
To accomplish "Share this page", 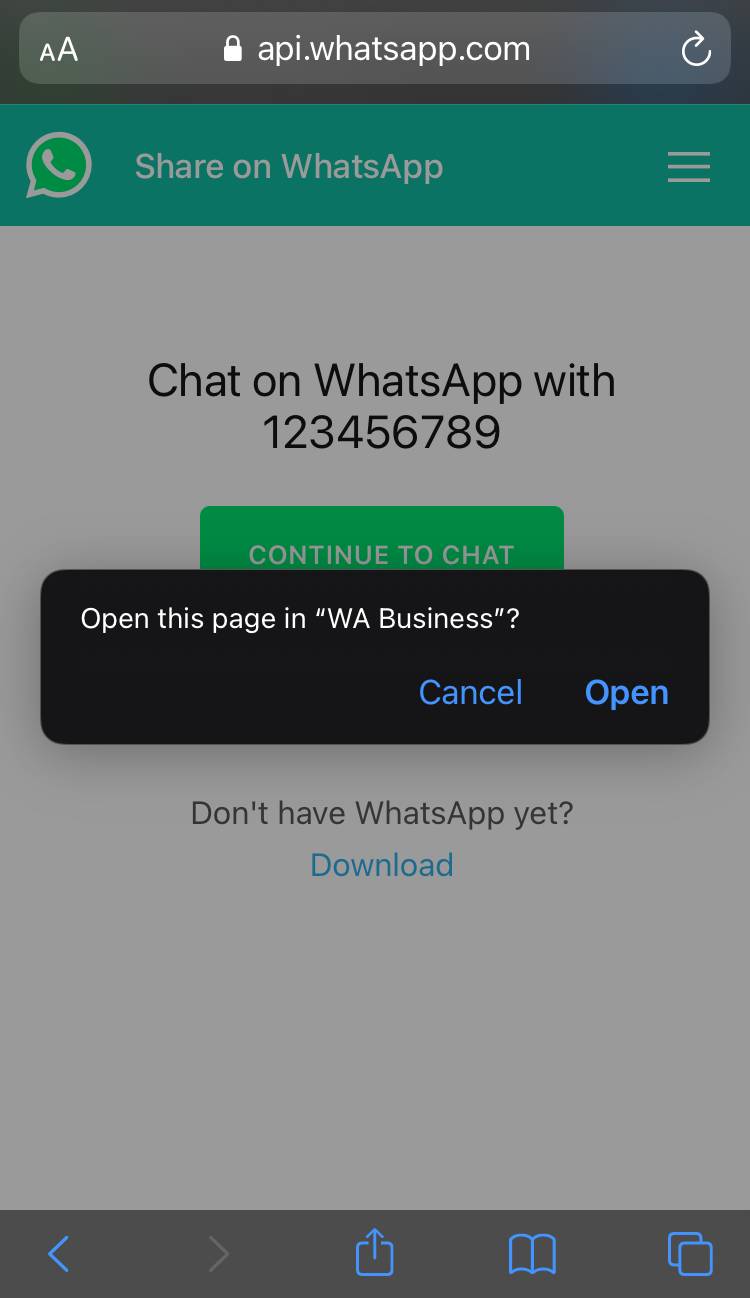I will 375,1252.
